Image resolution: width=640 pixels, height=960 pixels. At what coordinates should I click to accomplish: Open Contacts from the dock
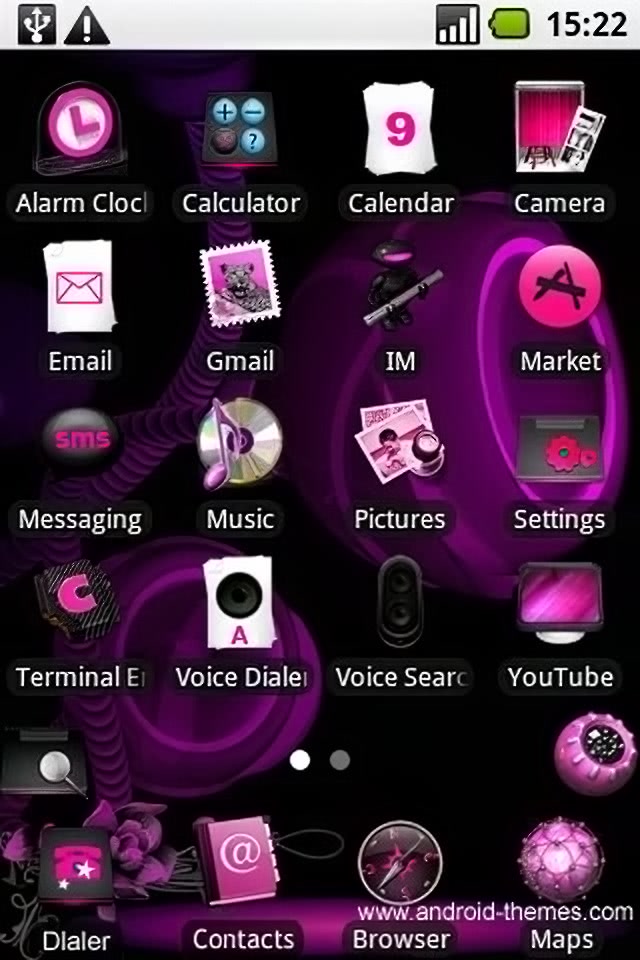(238, 865)
